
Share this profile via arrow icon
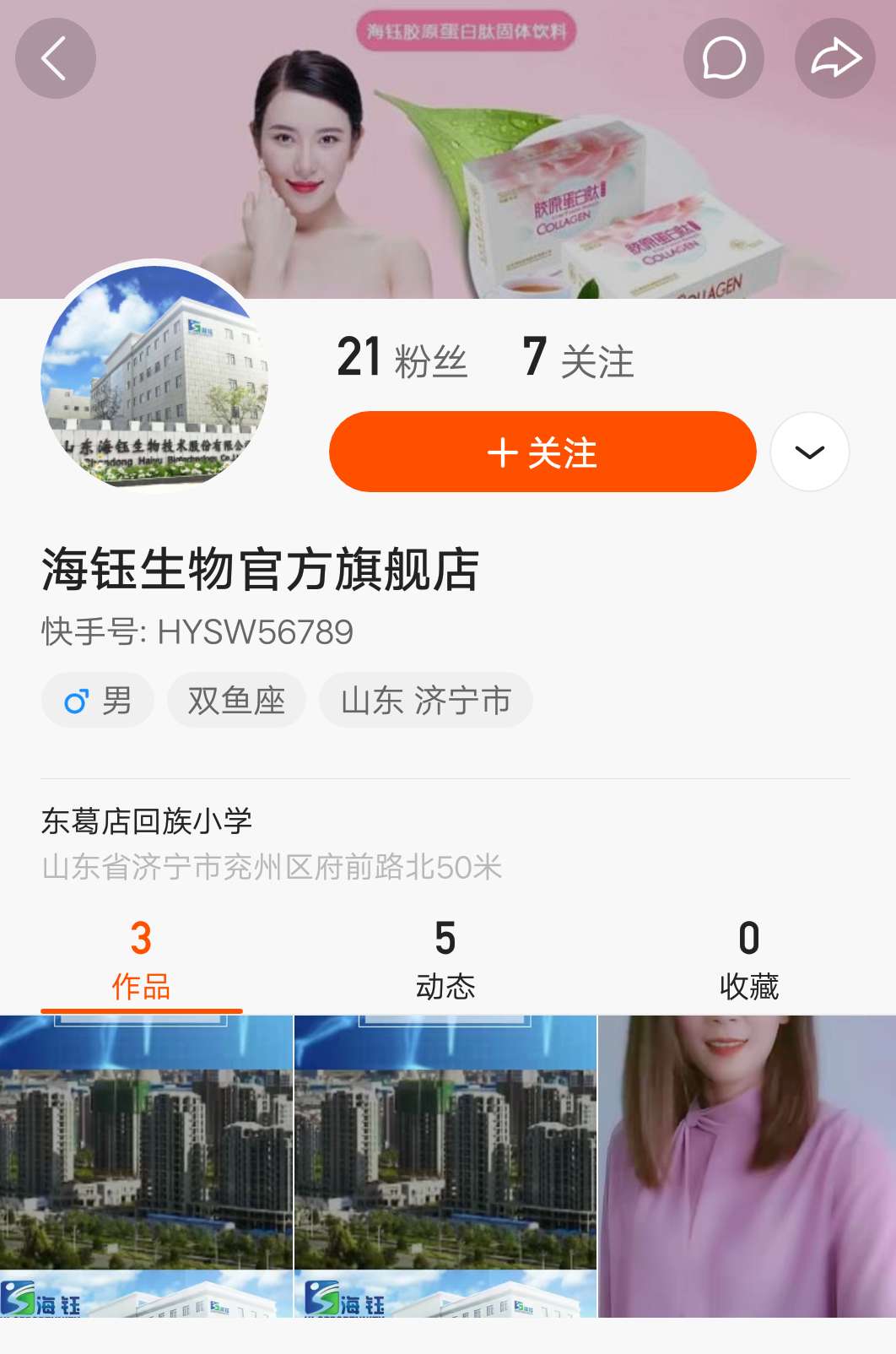coord(834,58)
